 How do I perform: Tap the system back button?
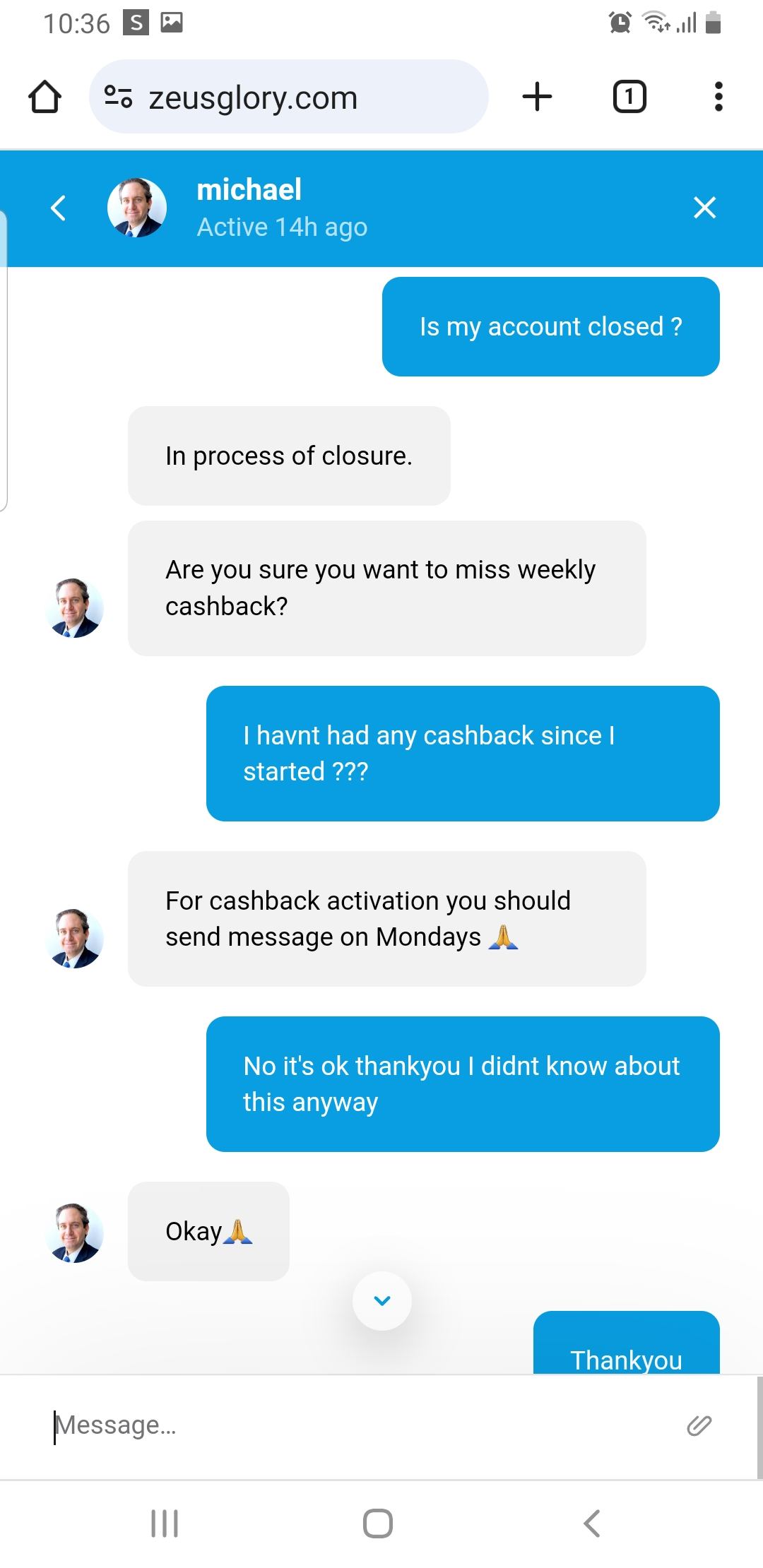click(x=592, y=1524)
